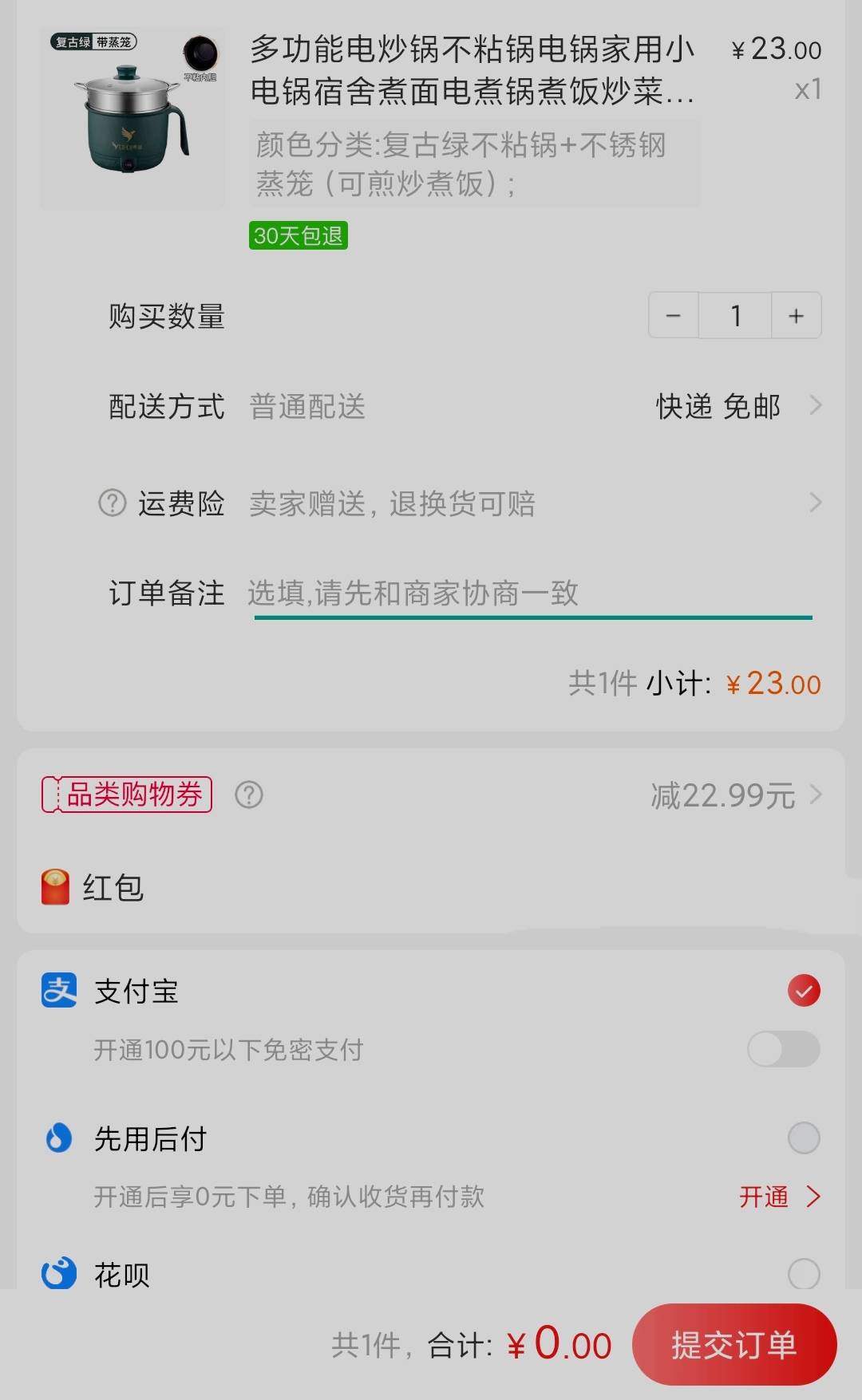Click plus to increase purchase quantity
This screenshot has width=862, height=1400.
click(796, 315)
